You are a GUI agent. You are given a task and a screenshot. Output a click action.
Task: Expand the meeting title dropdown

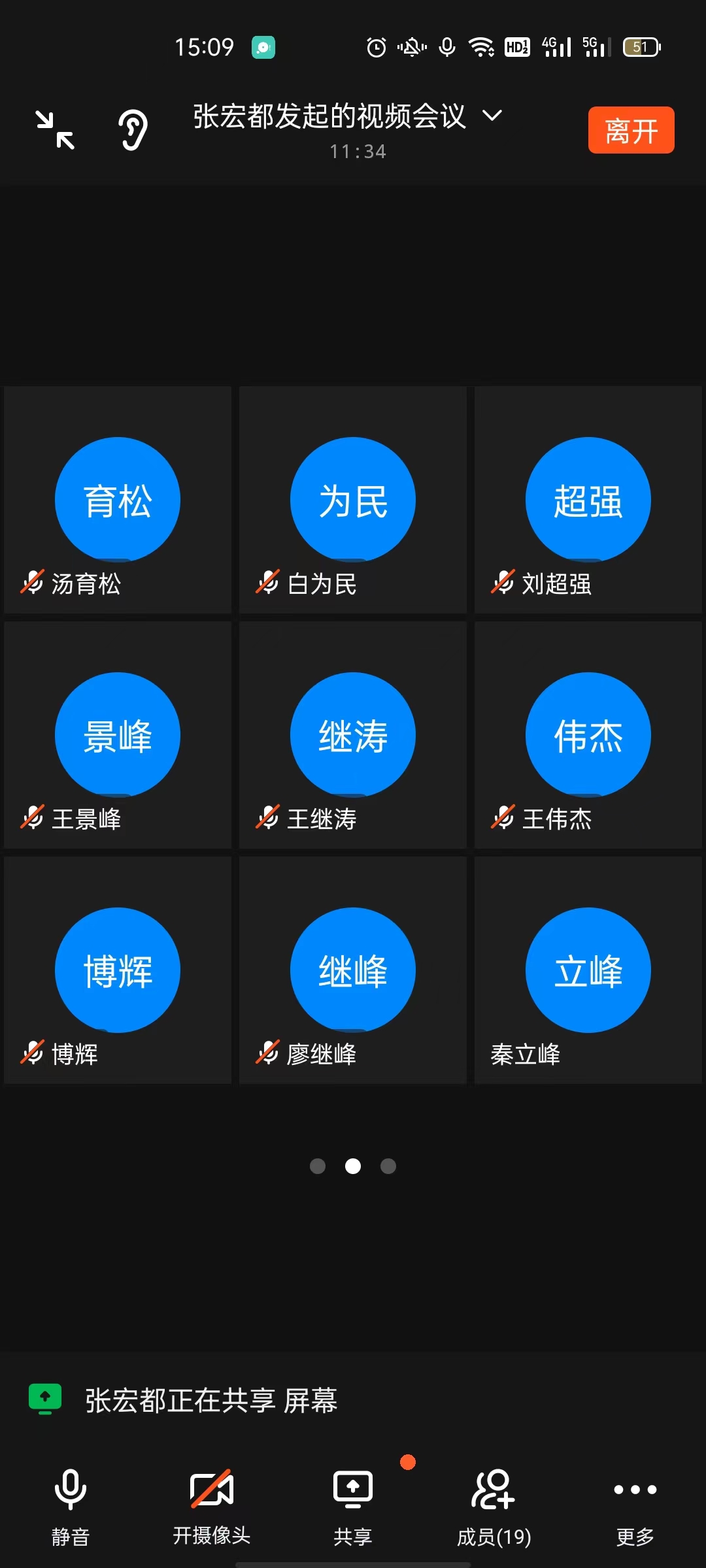492,116
